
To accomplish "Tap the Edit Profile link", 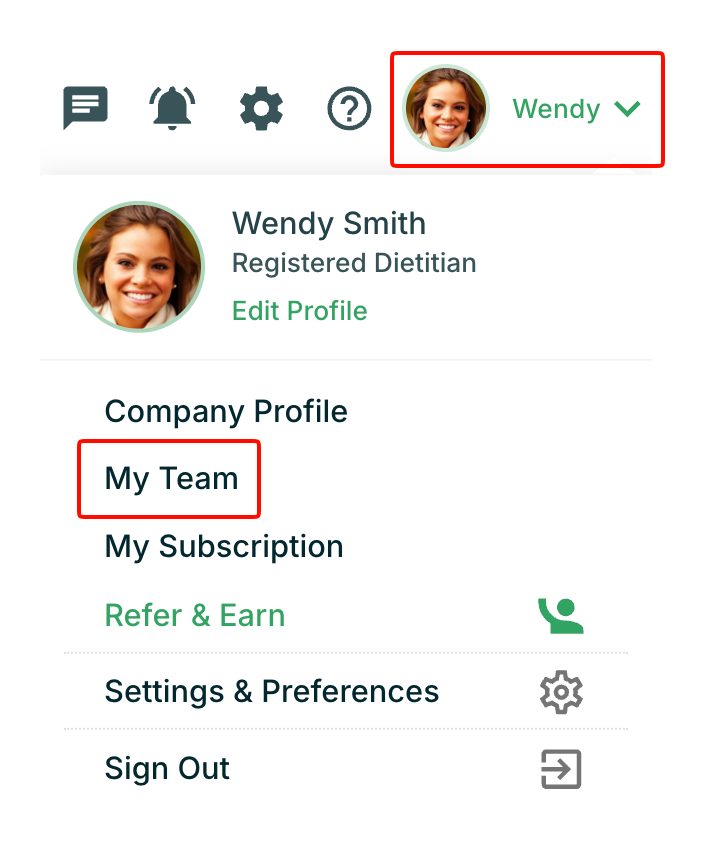I will coord(299,311).
